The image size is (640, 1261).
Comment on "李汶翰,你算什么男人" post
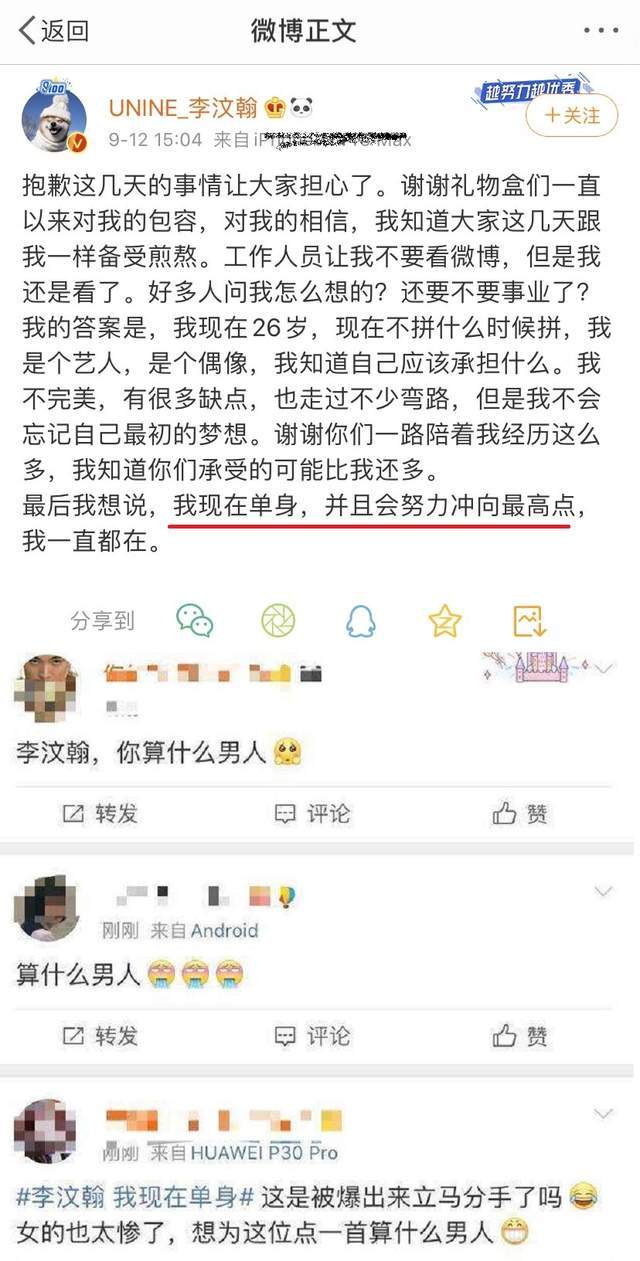tap(313, 813)
